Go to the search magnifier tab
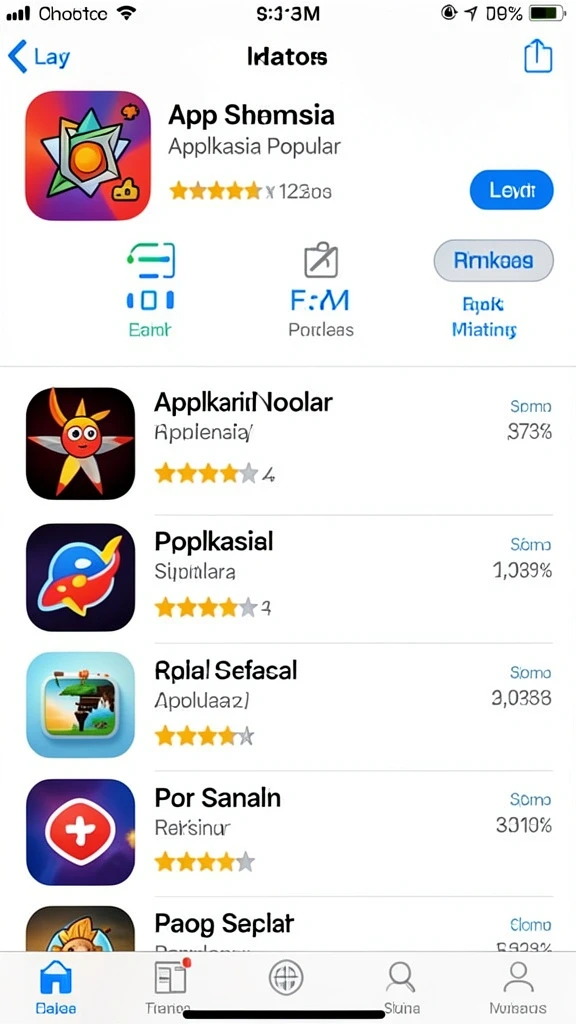Image resolution: width=576 pixels, height=1024 pixels. [x=402, y=986]
